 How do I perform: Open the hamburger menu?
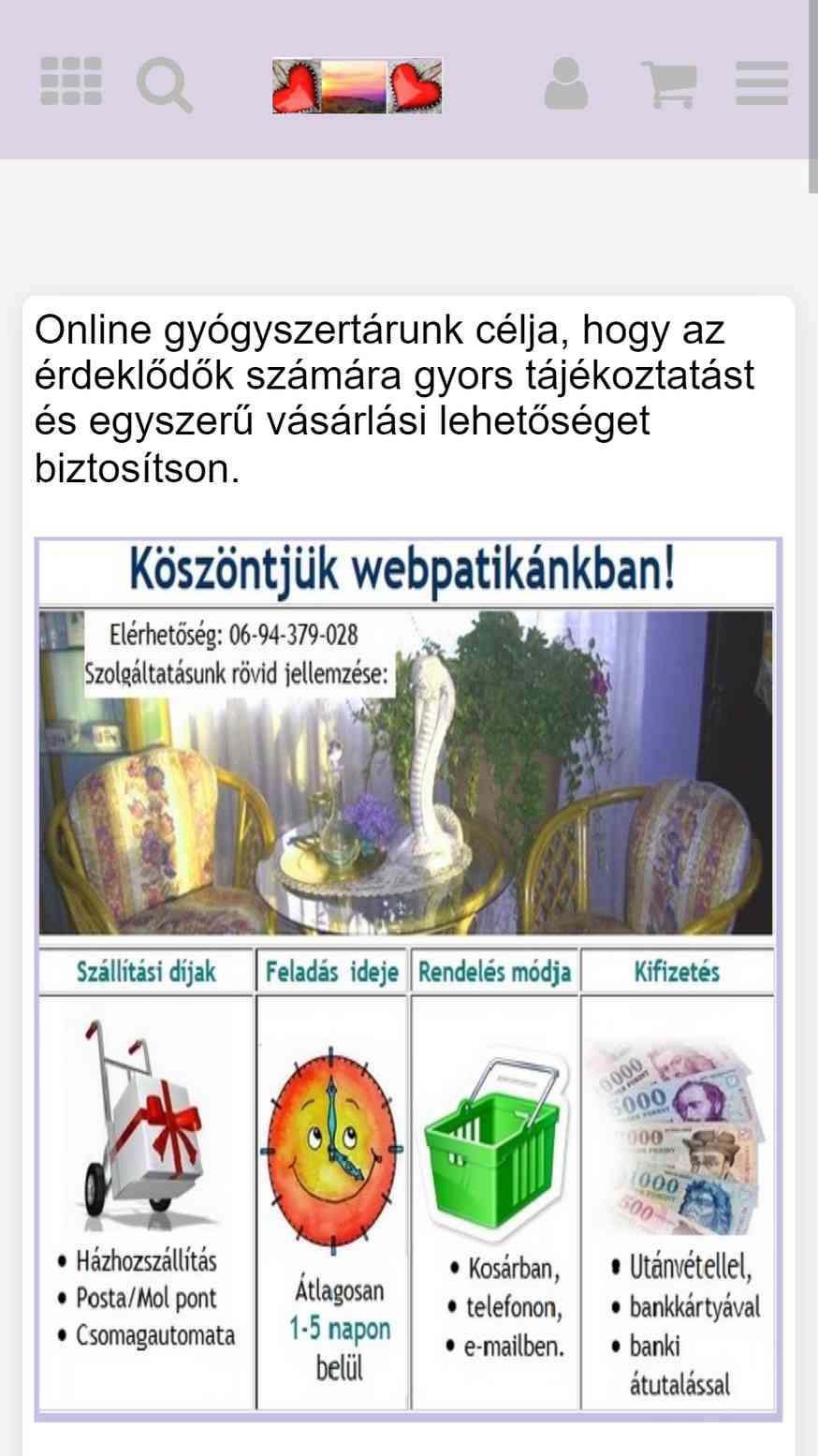[762, 83]
